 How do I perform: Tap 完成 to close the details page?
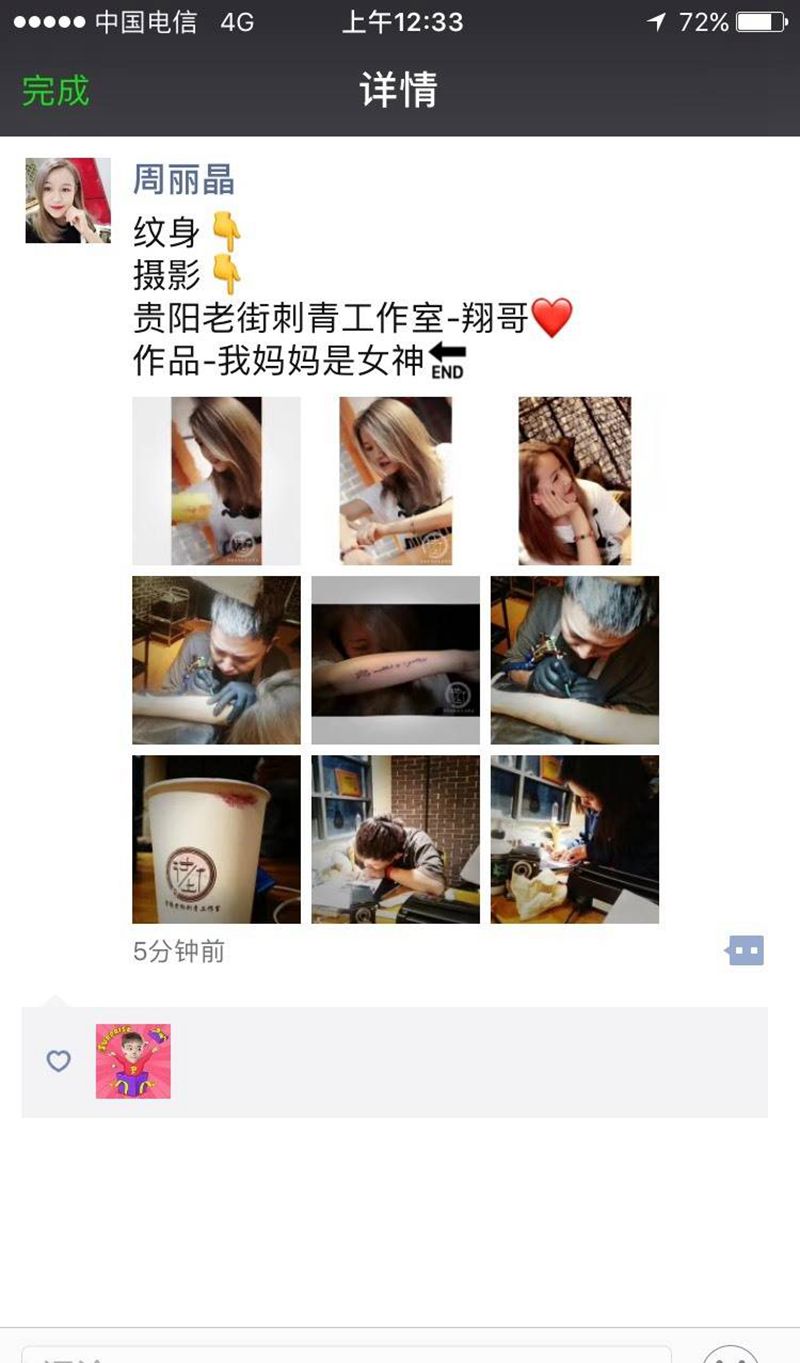click(x=55, y=91)
